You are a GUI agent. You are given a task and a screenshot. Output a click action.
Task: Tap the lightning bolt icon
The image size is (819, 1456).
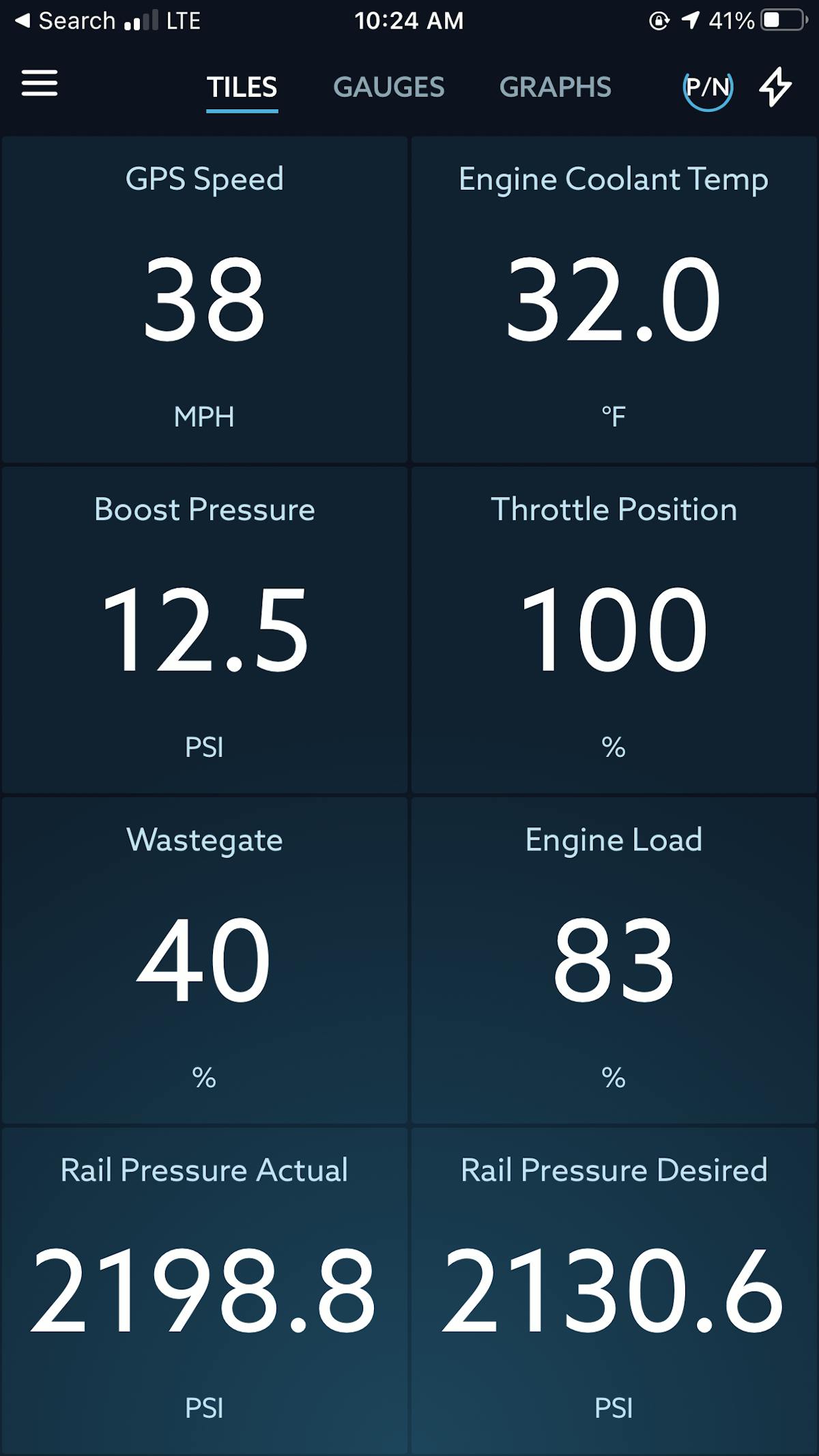(775, 87)
